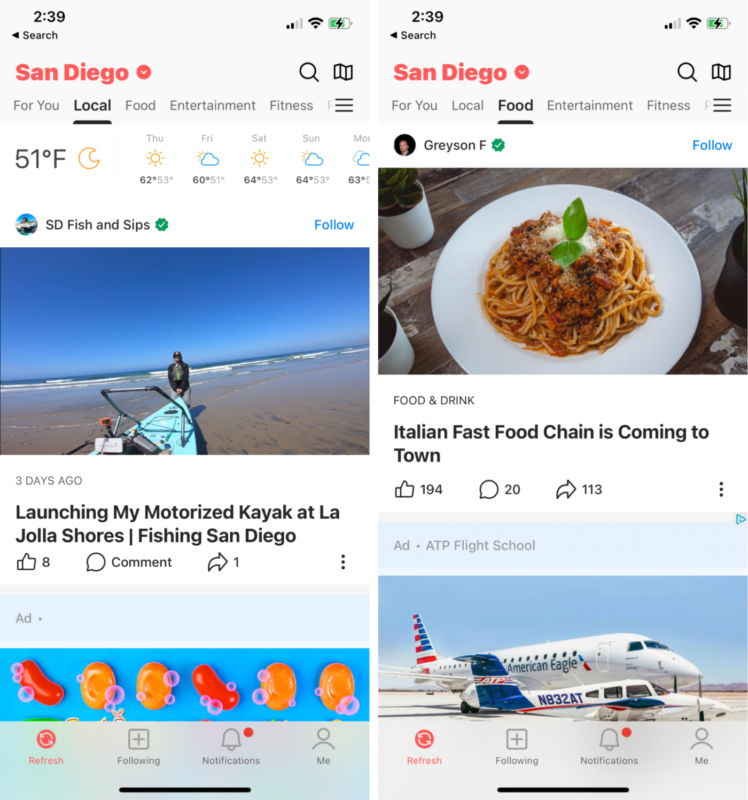
Task: Open the SD Fish and Sips profile
Action: (97, 225)
